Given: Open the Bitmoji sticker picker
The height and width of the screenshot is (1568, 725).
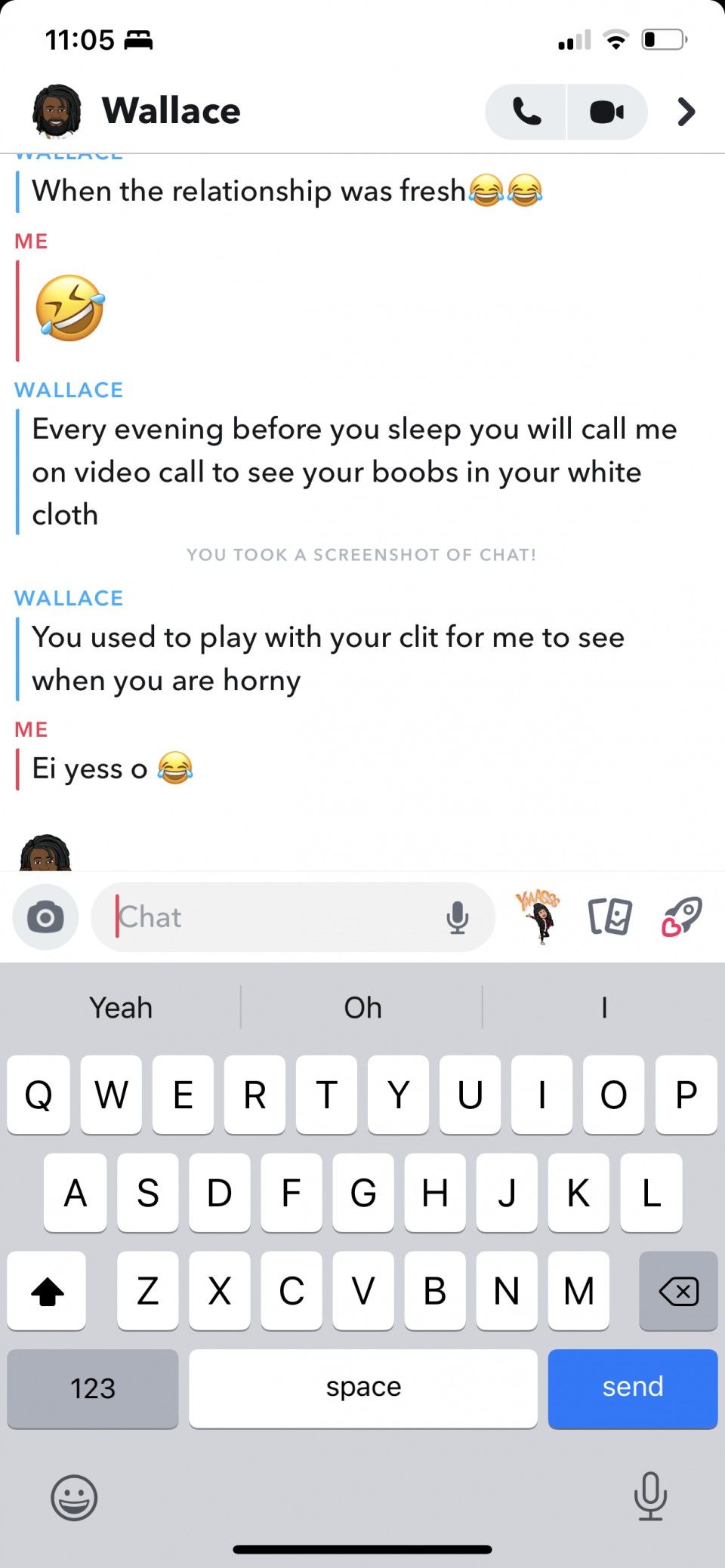Looking at the screenshot, I should 538,916.
